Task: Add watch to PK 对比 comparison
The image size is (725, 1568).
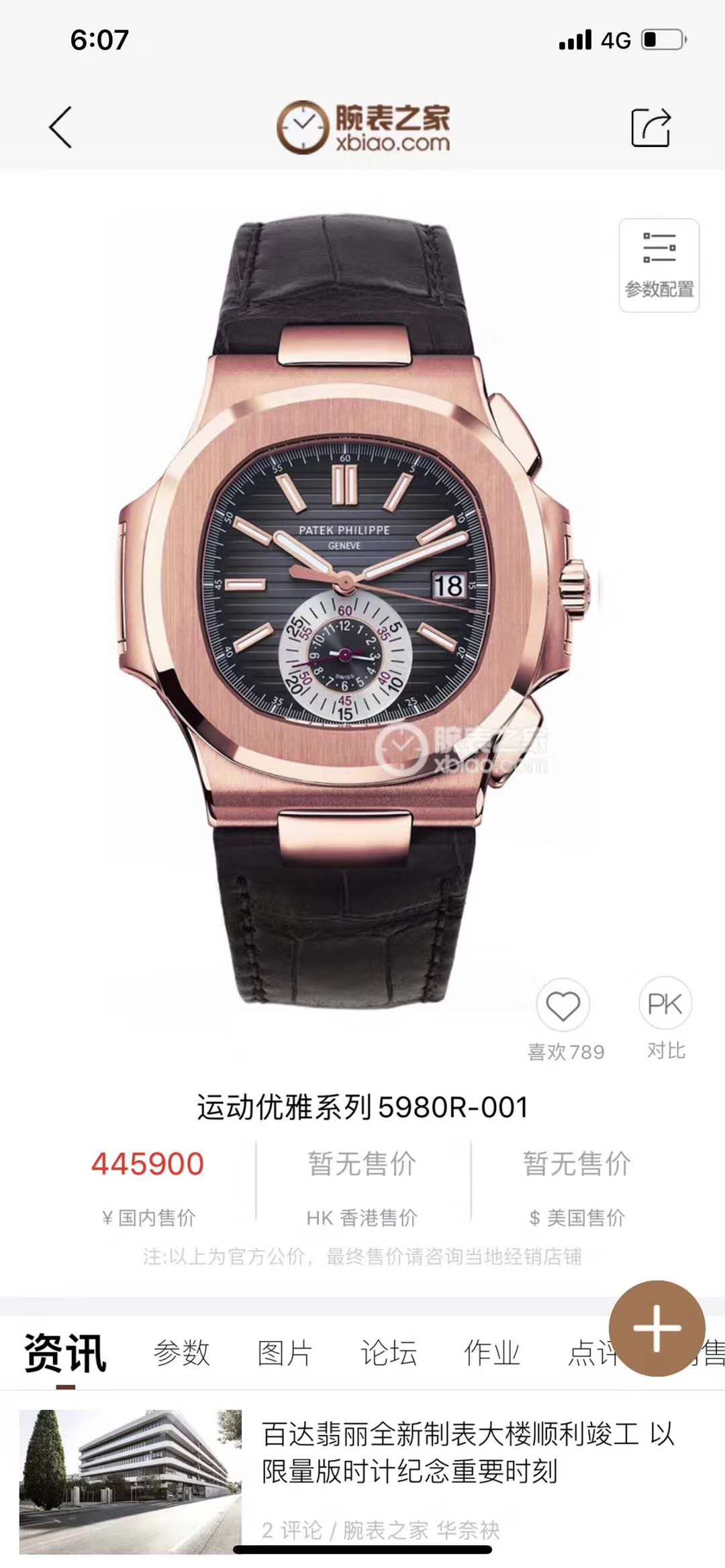Action: coord(665,1005)
